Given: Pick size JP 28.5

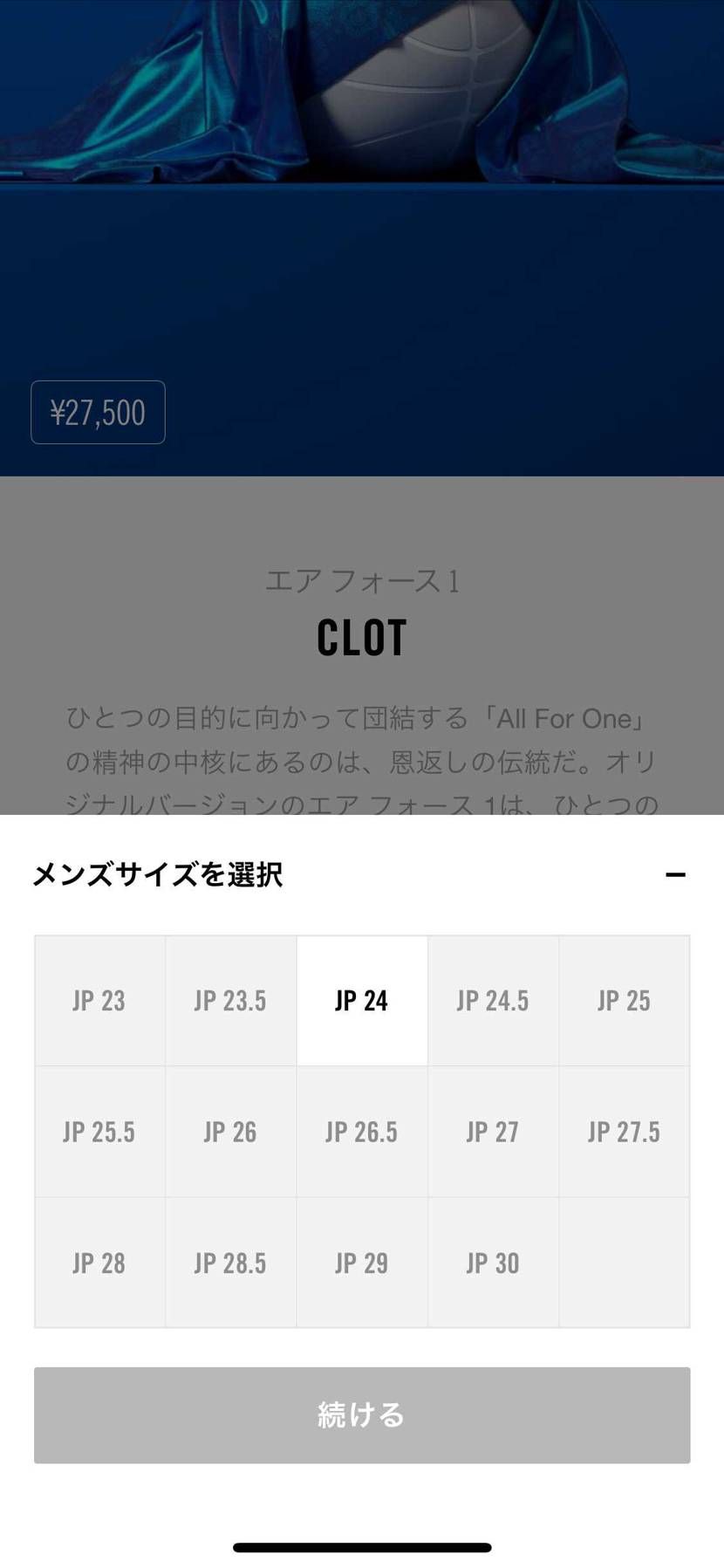Looking at the screenshot, I should tap(230, 1263).
